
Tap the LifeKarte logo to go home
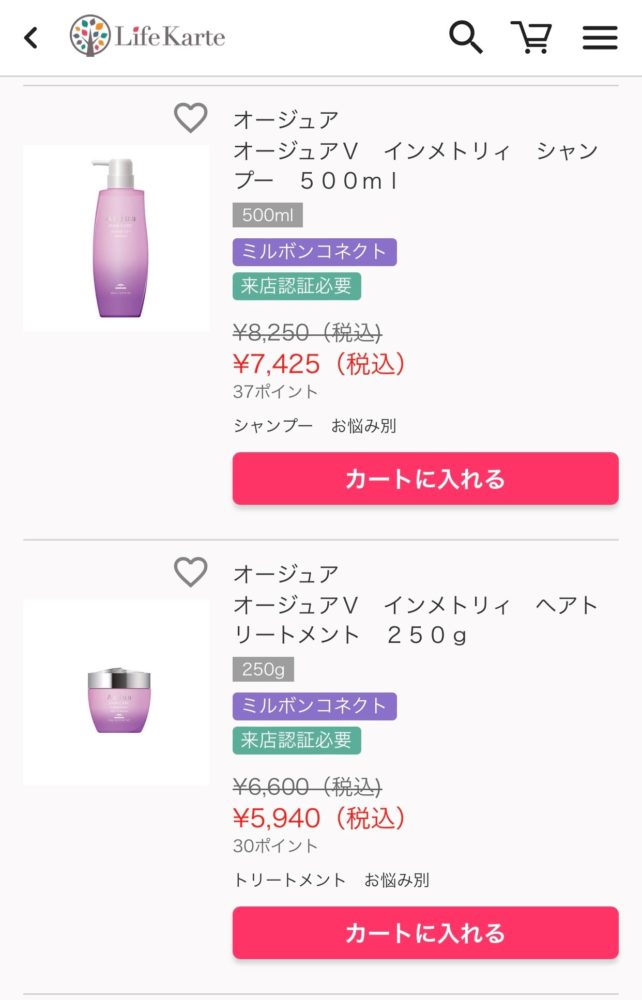click(148, 37)
